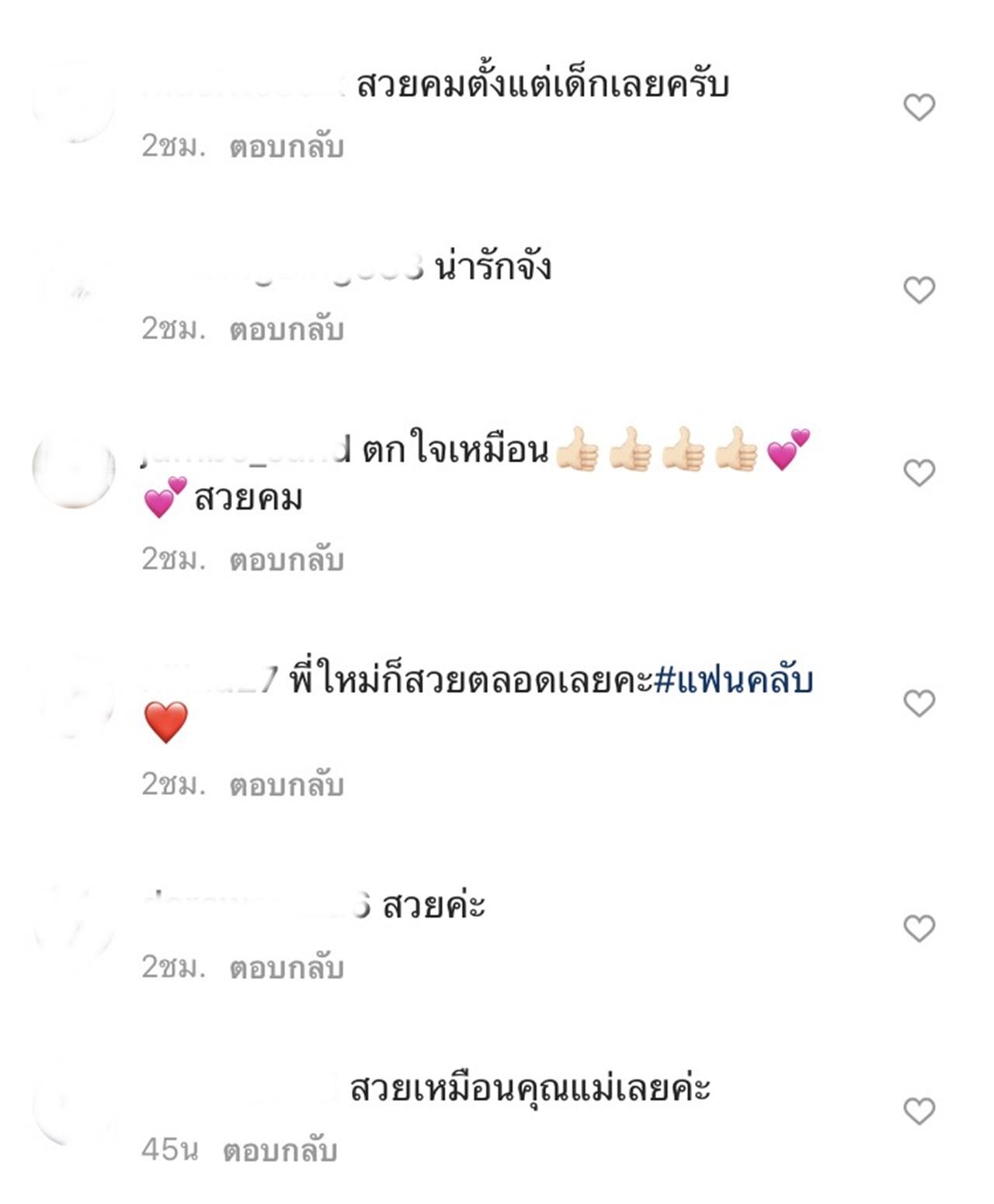This screenshot has height=1204, width=994.
Task: Like the 'สวยค่ะ' comment
Action: coord(919,928)
